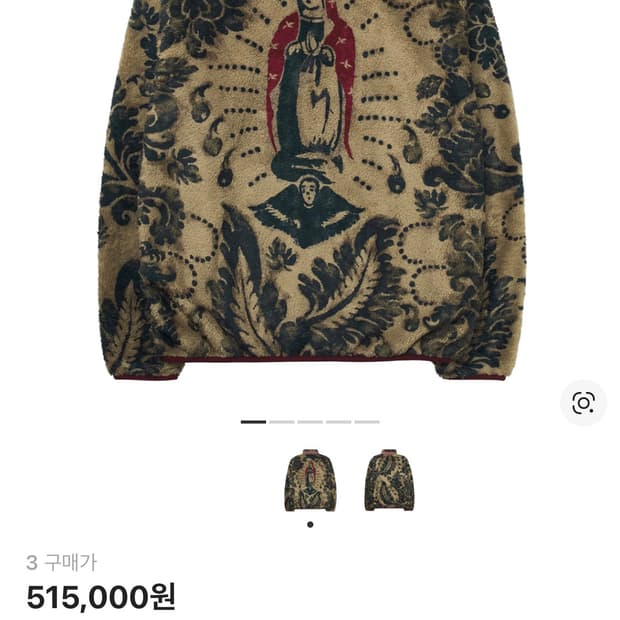Image resolution: width=620 pixels, height=620 pixels.
Task: Select the front view jacket thumbnail
Action: click(310, 481)
